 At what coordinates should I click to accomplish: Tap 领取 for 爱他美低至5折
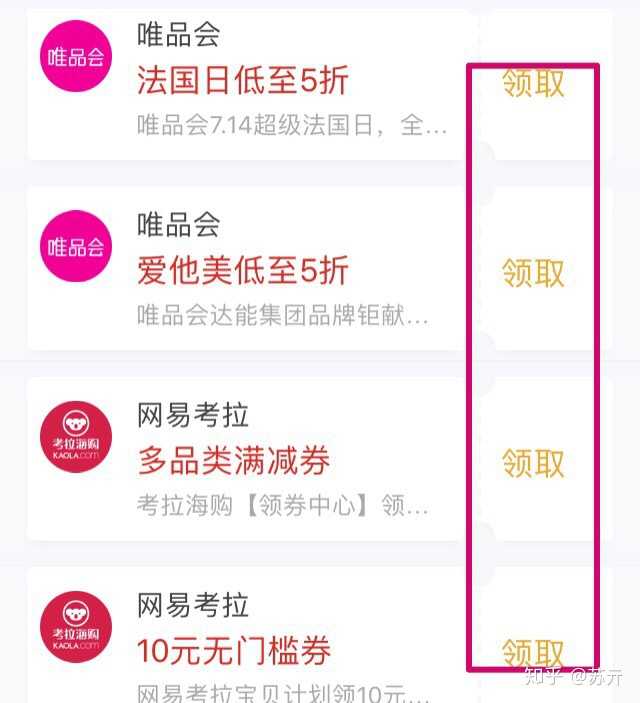(533, 272)
